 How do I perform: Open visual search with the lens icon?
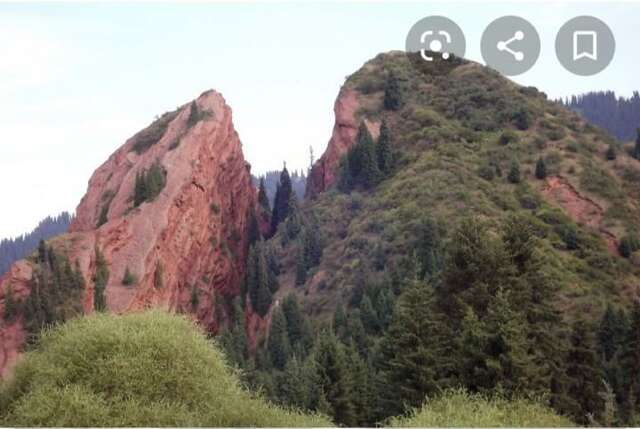(435, 46)
